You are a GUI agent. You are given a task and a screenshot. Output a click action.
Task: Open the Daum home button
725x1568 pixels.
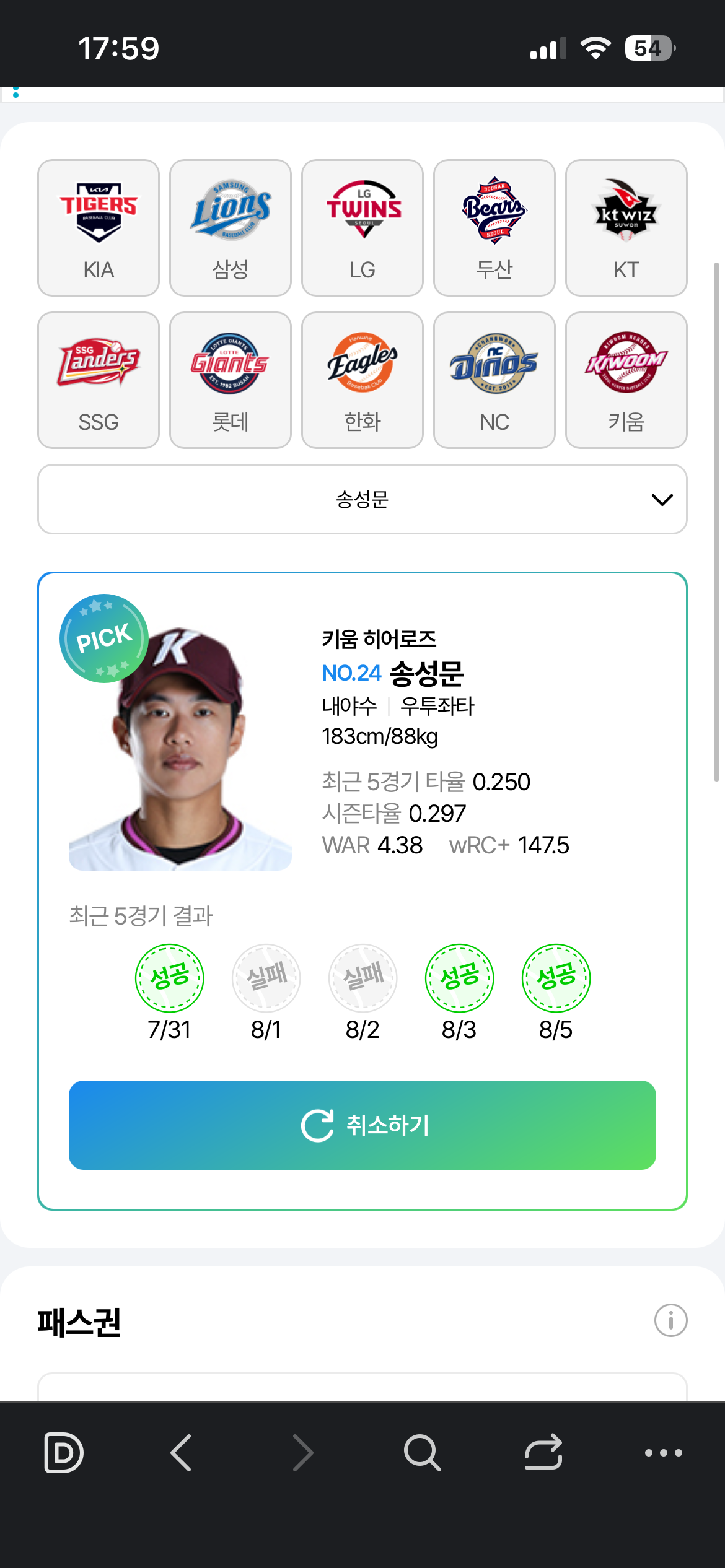click(x=64, y=1452)
